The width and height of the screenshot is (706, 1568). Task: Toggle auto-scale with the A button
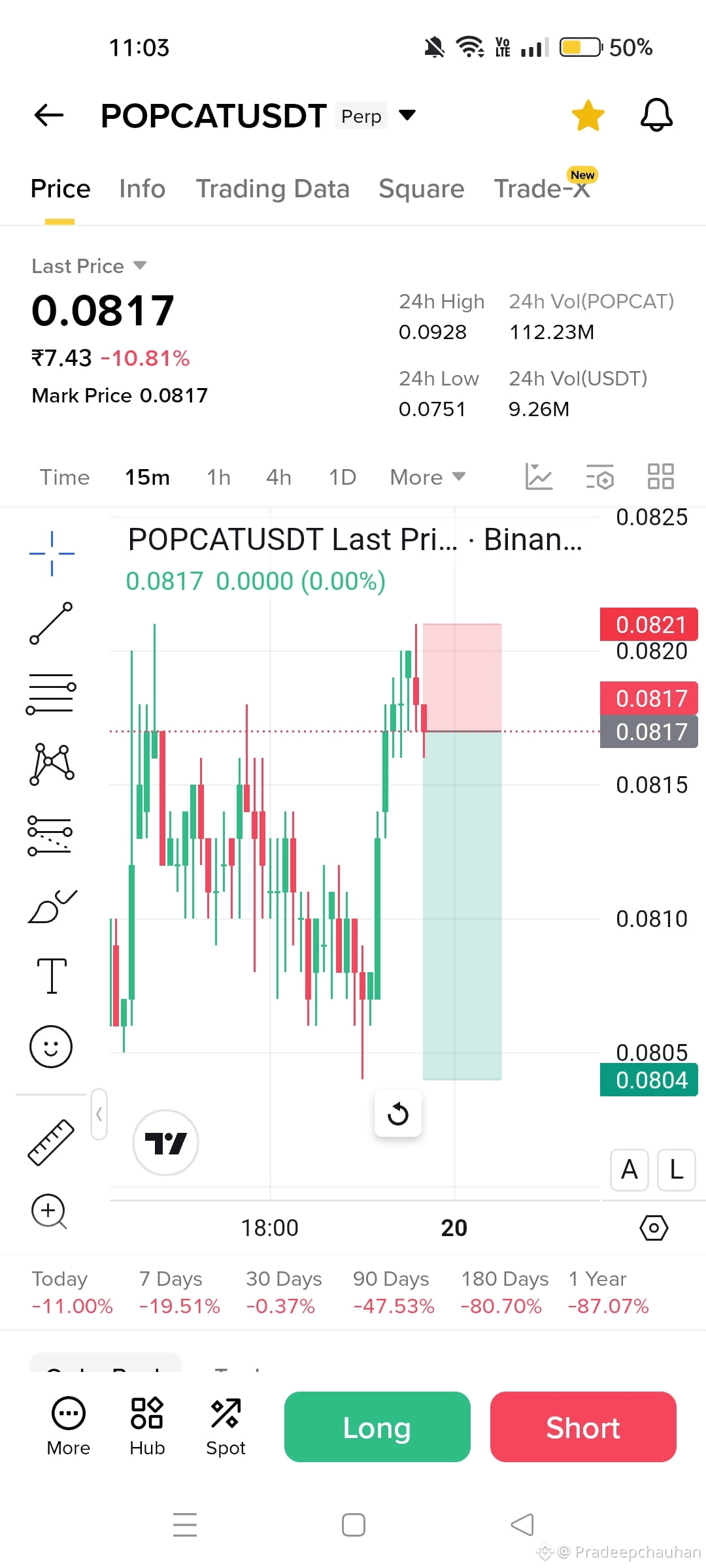(629, 1169)
